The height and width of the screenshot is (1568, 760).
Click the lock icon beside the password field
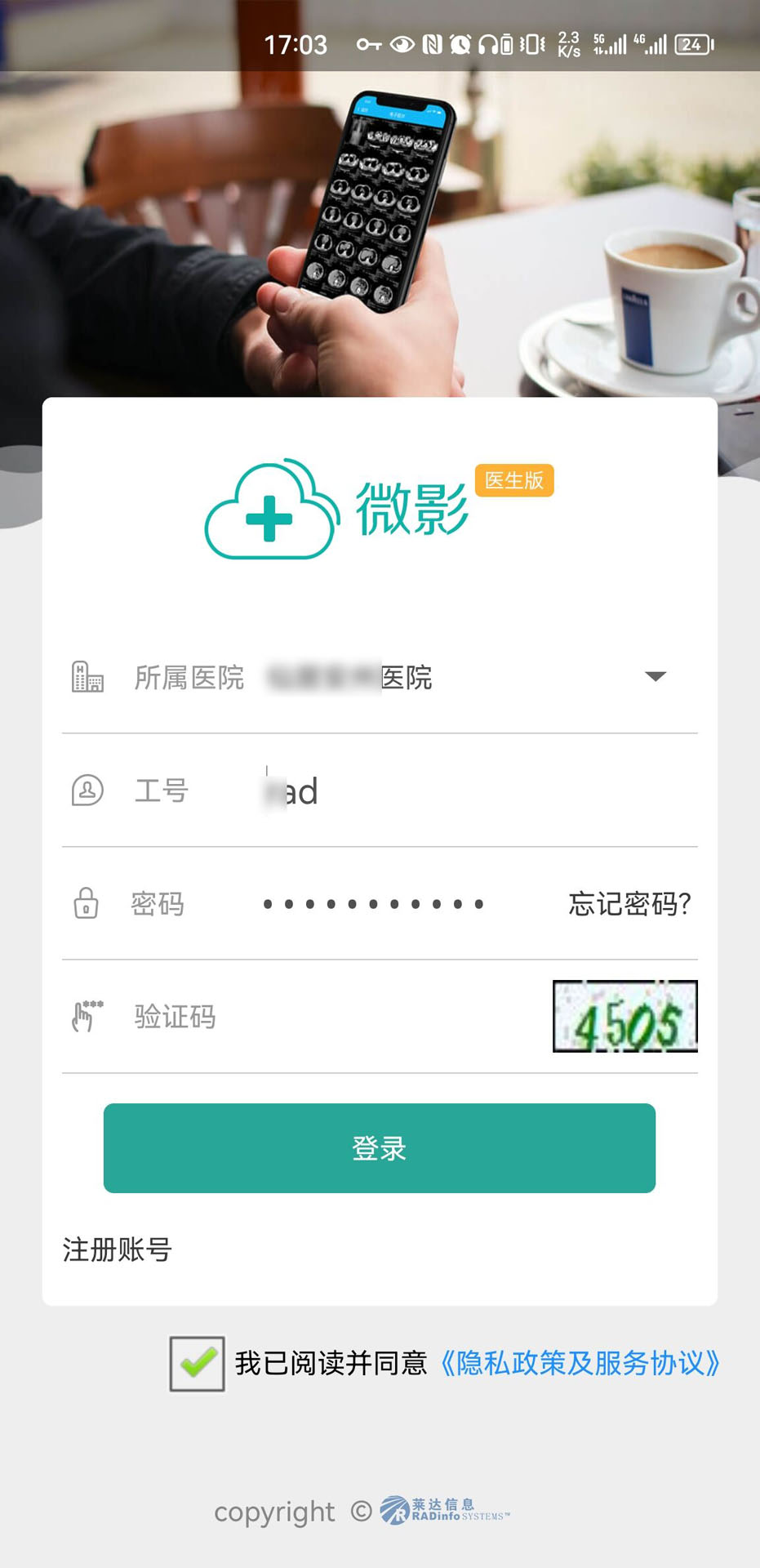coord(87,903)
